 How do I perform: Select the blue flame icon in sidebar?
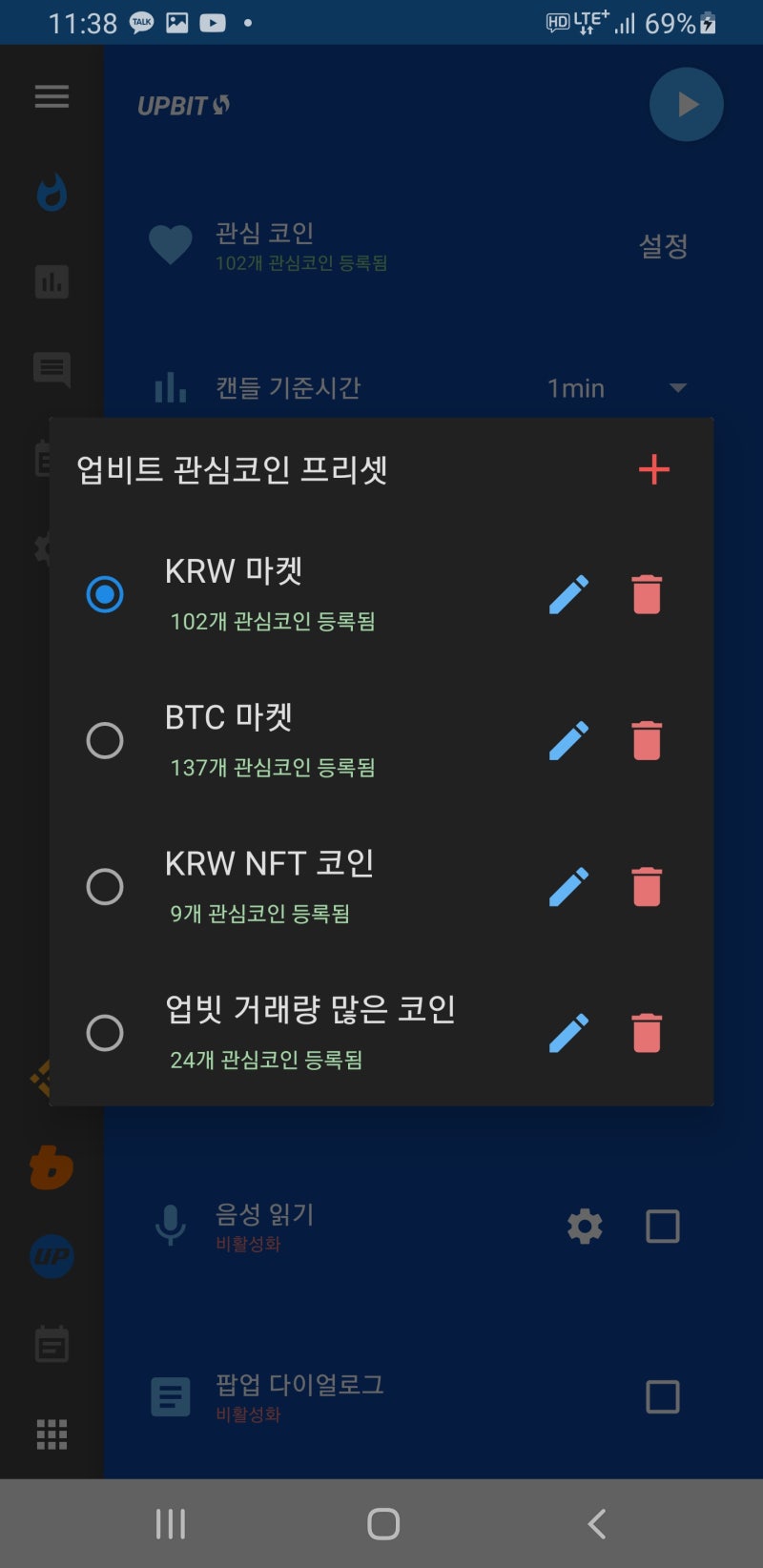(51, 193)
